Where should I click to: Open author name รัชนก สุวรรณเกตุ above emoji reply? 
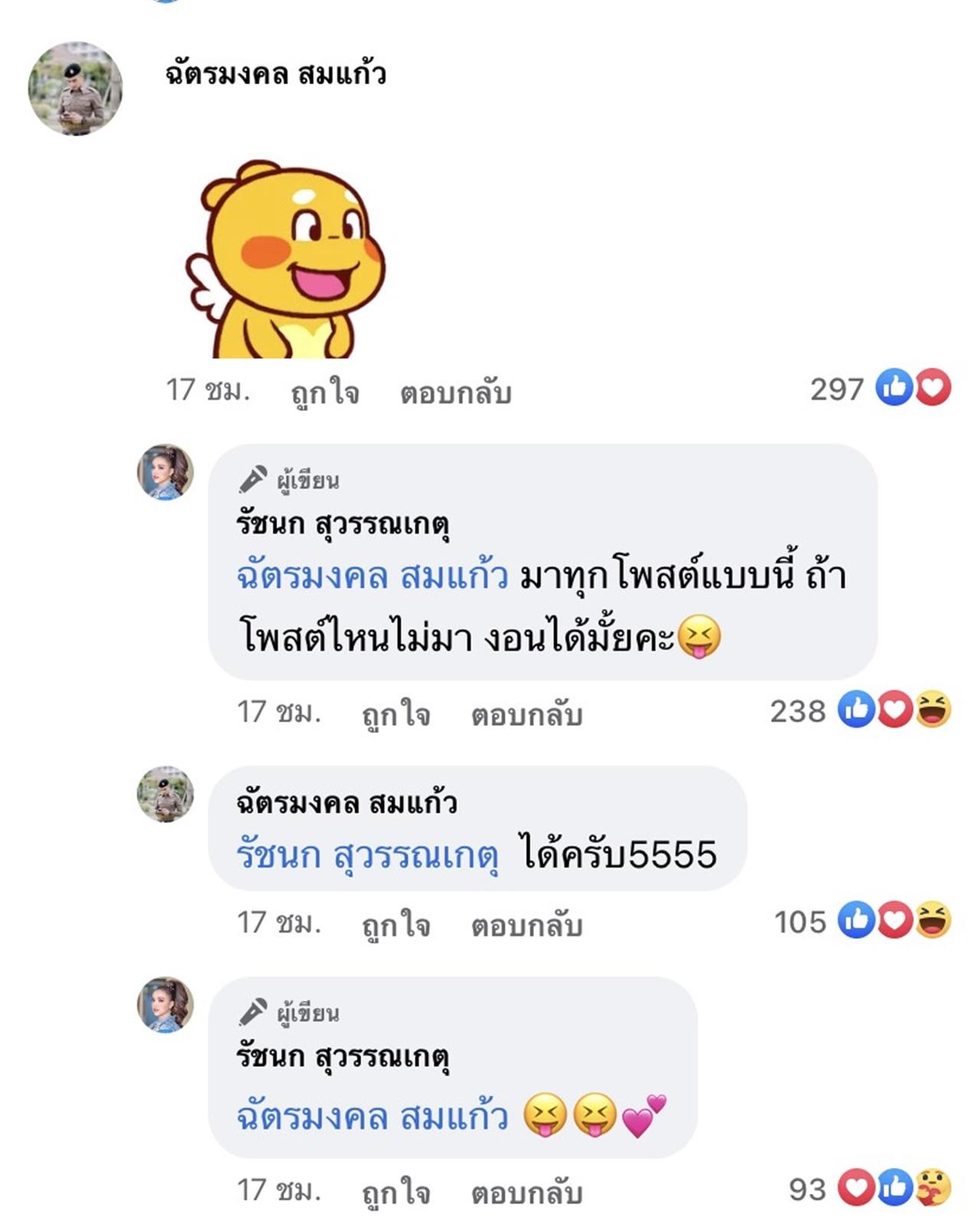pos(342,1058)
